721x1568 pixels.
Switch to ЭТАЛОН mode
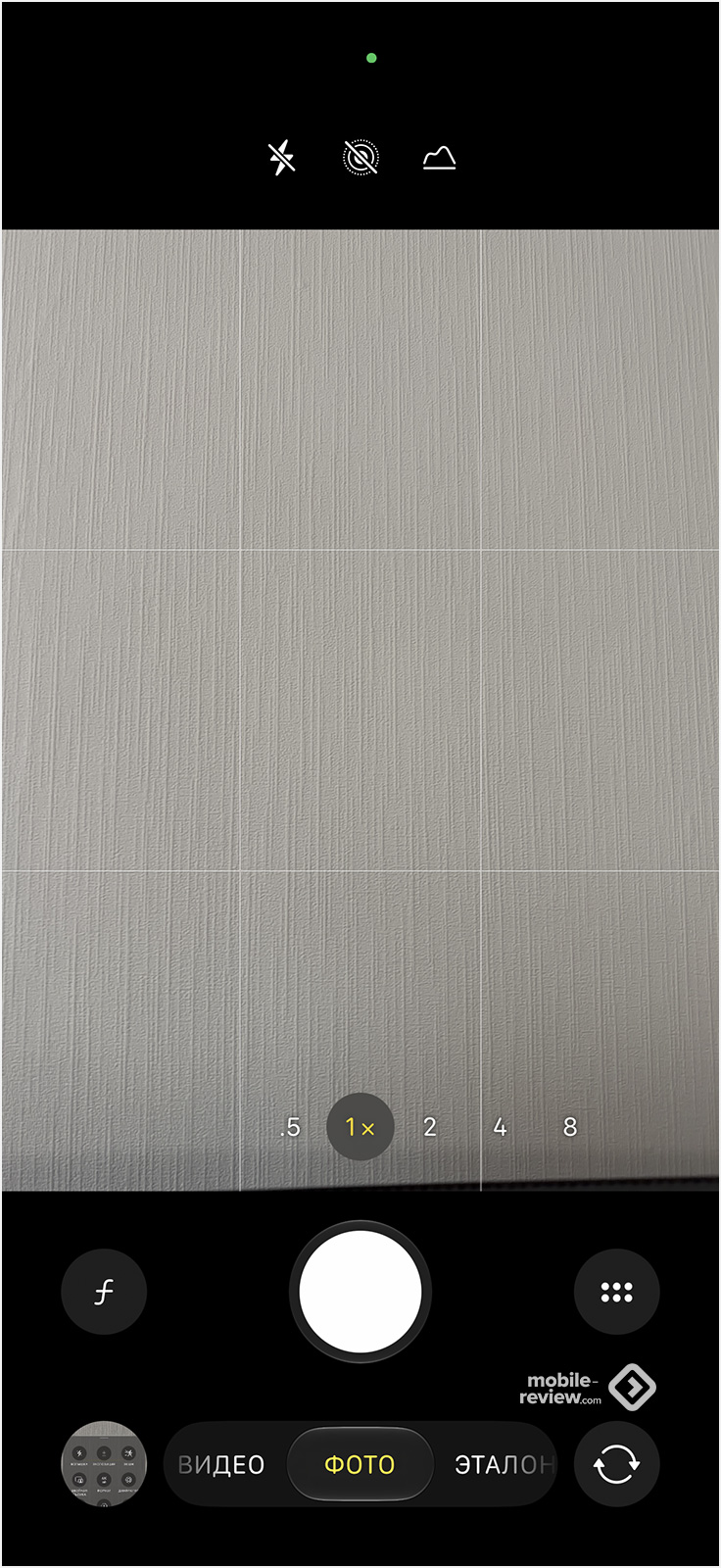click(504, 1465)
